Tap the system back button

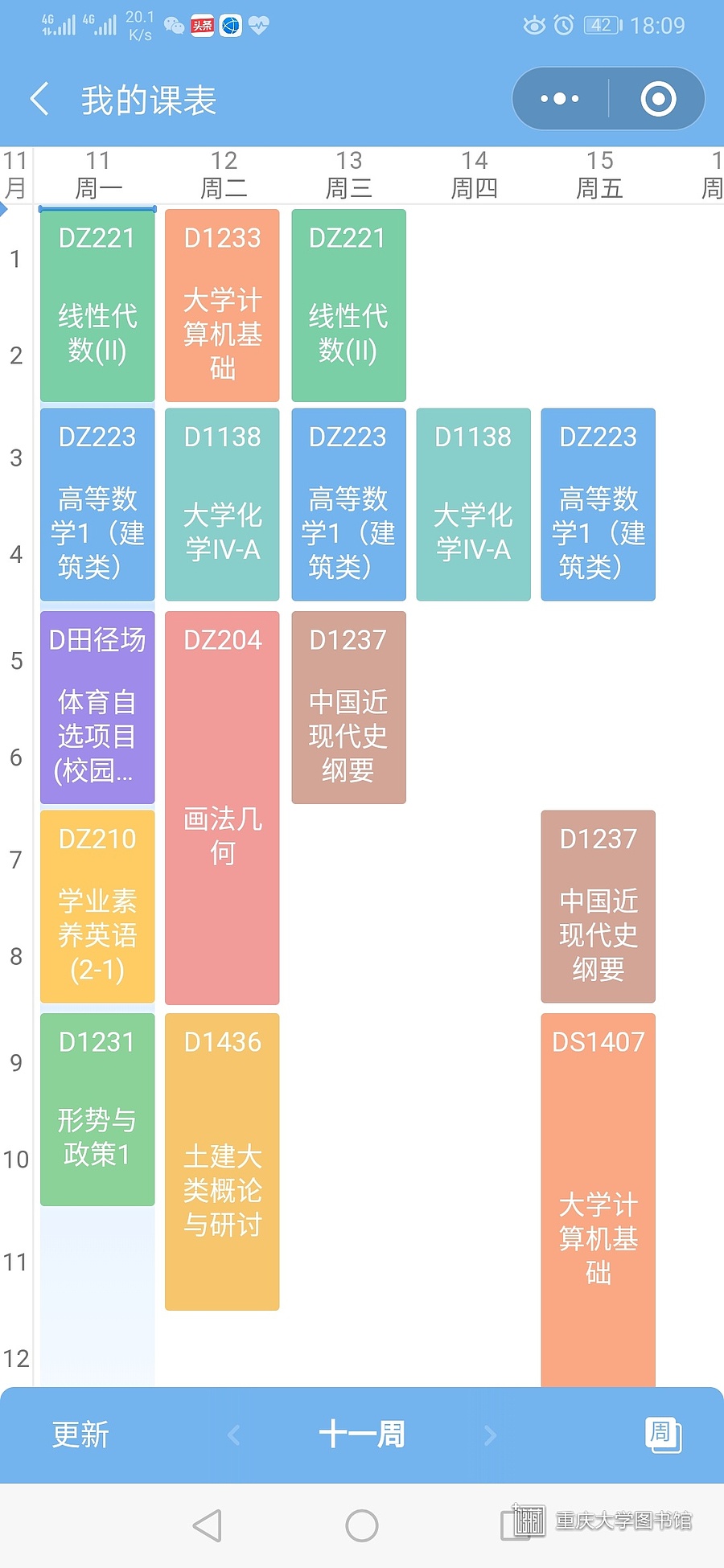pos(208,1525)
